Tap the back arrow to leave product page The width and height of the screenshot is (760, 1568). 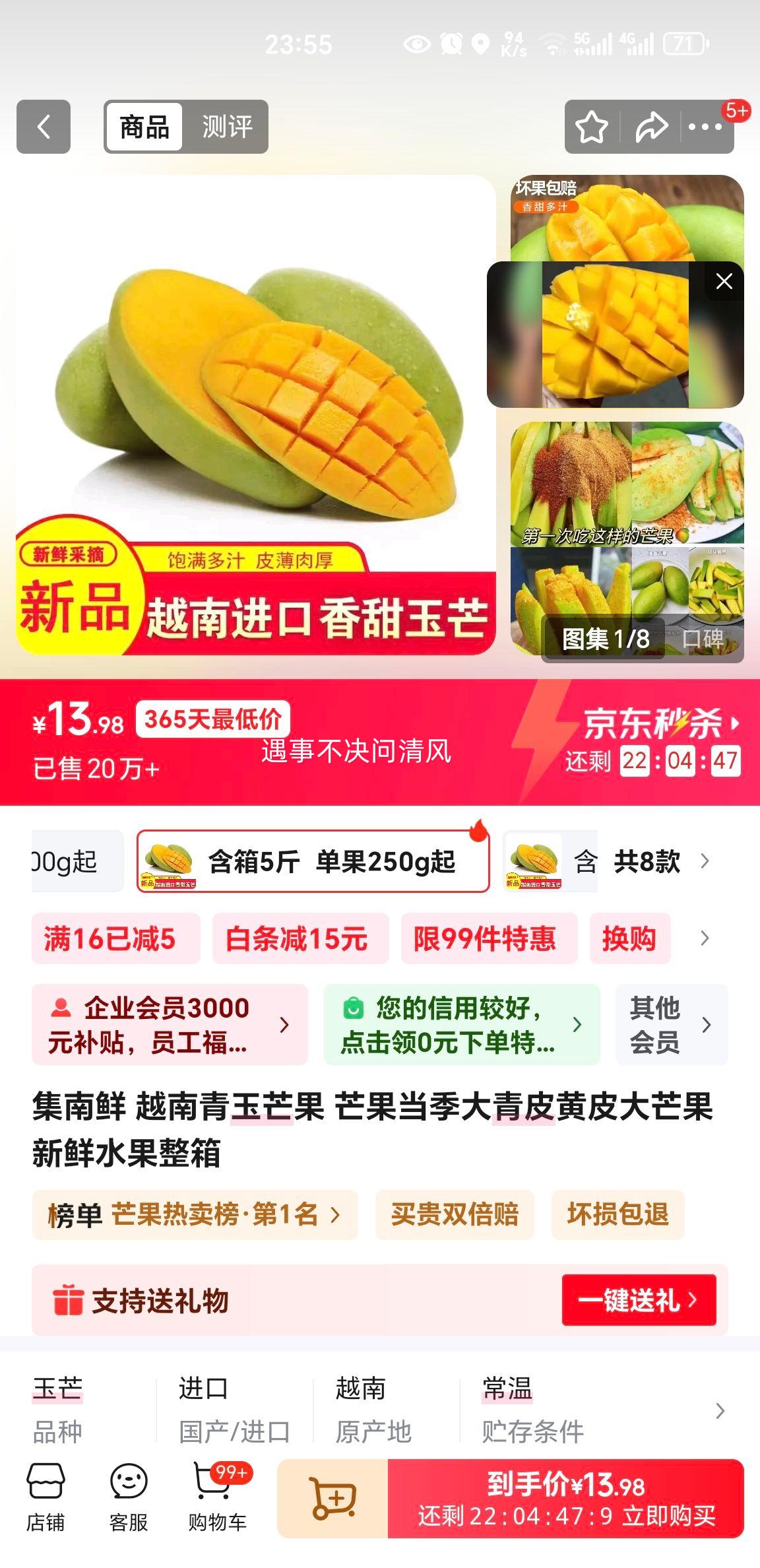click(x=42, y=127)
